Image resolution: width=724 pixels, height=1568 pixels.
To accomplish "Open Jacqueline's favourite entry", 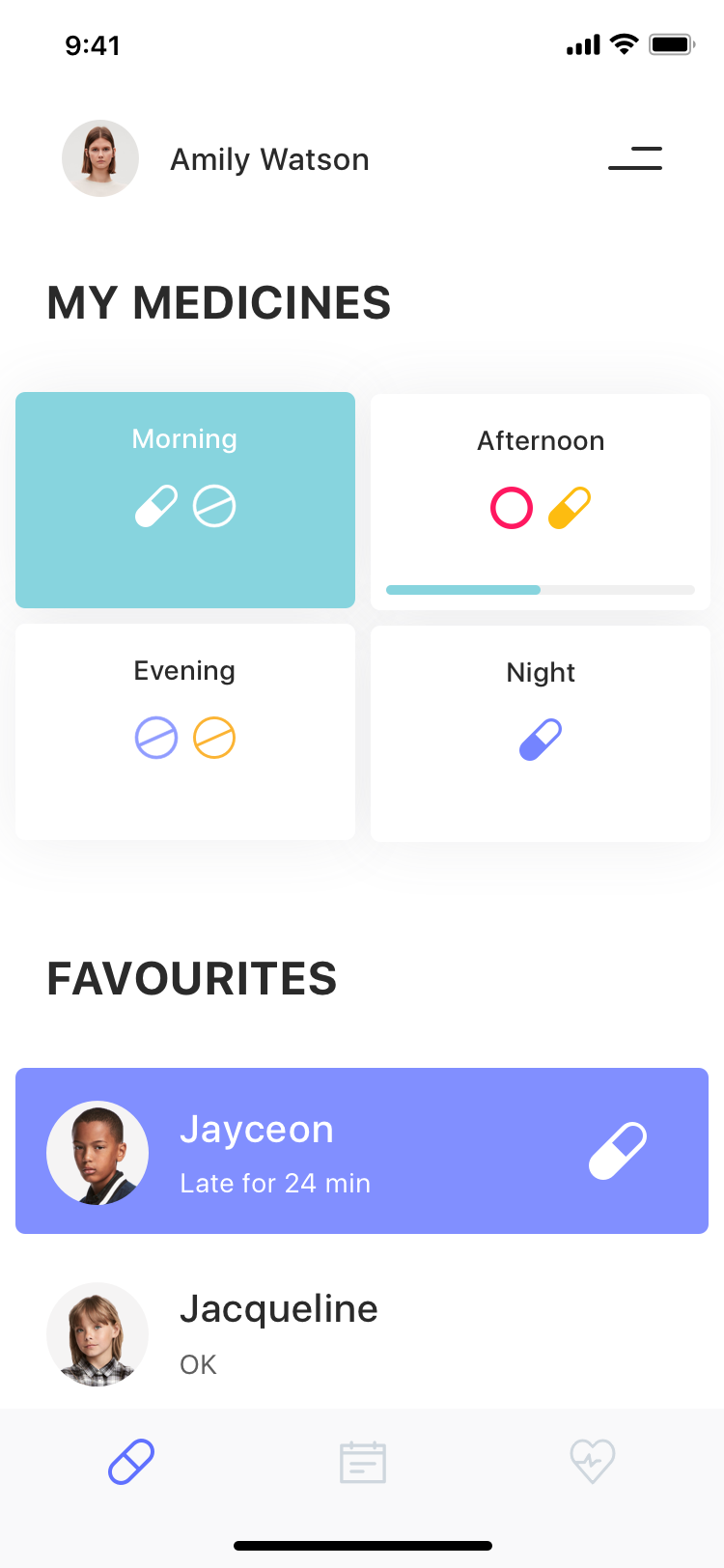I will click(x=362, y=1334).
